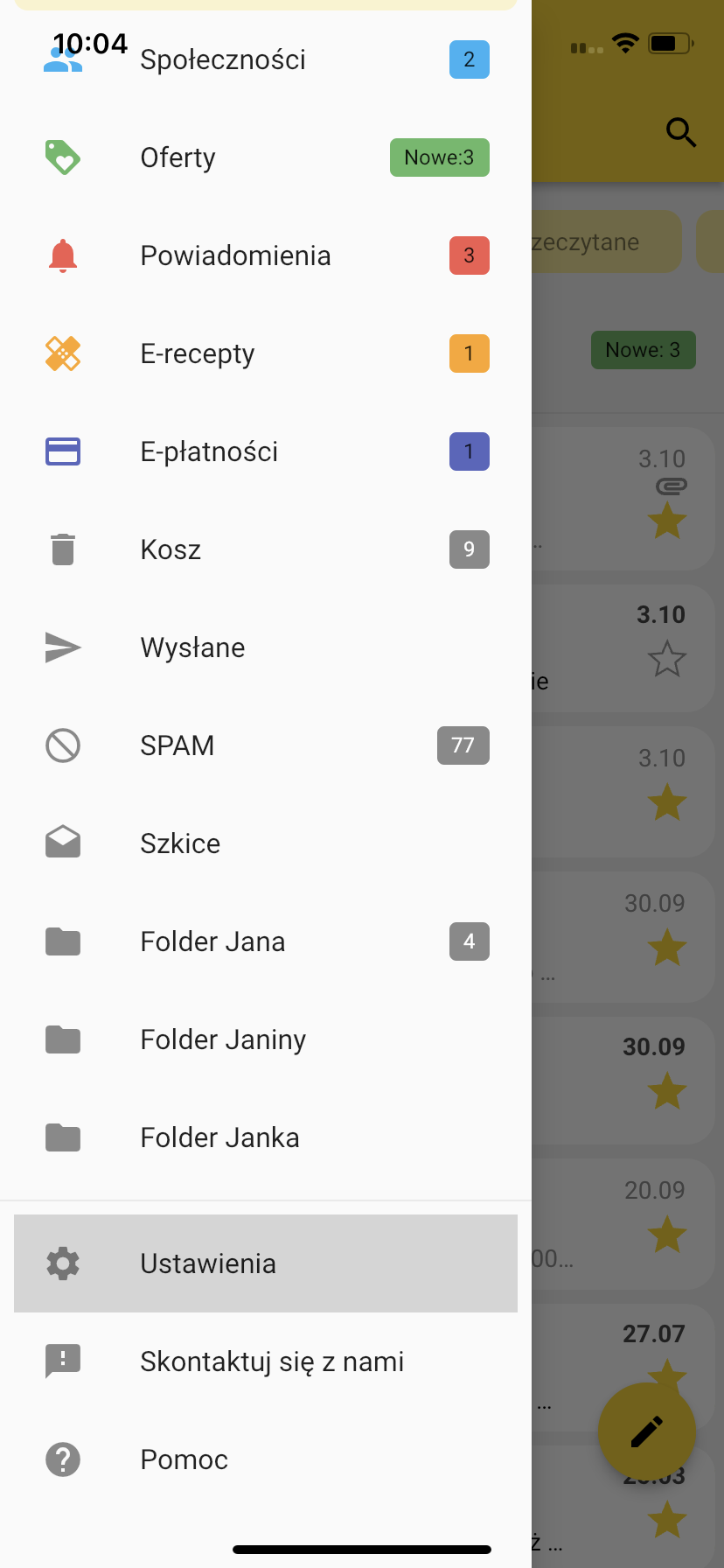Open Folder Janka
Image resolution: width=724 pixels, height=1568 pixels.
tap(219, 1137)
